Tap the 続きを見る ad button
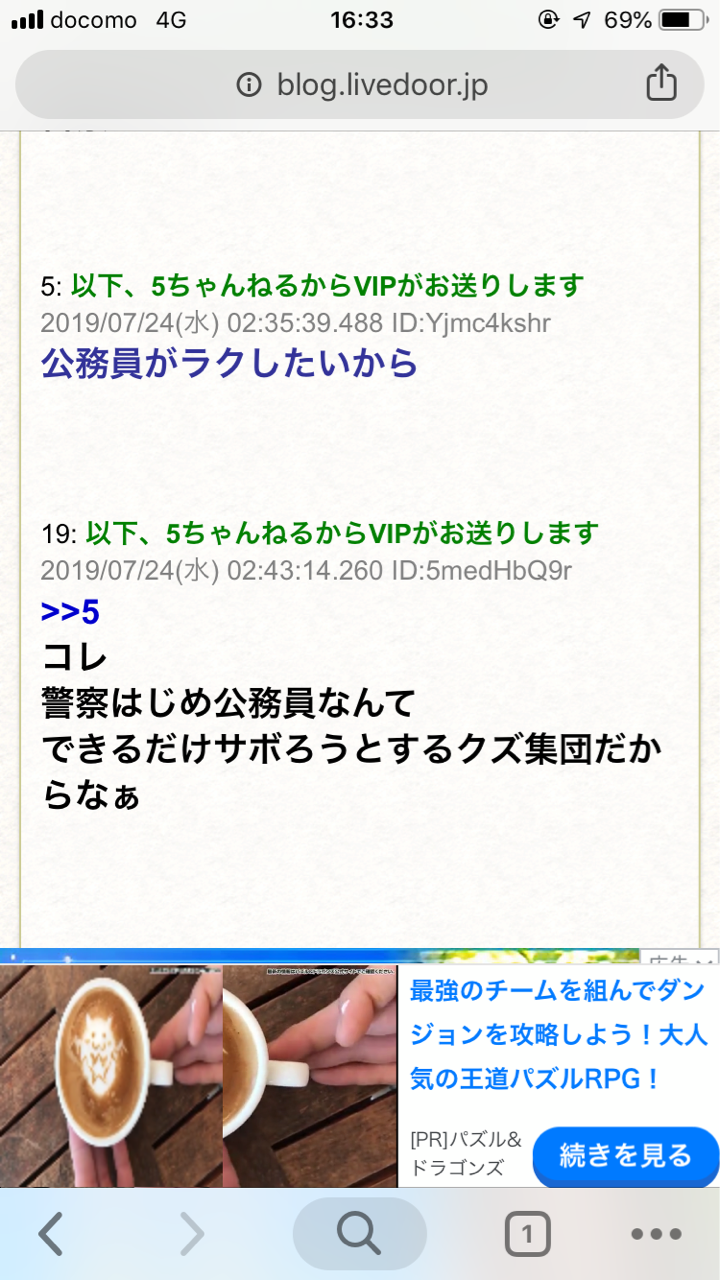Screen dimensions: 720x1280 click(x=626, y=1156)
